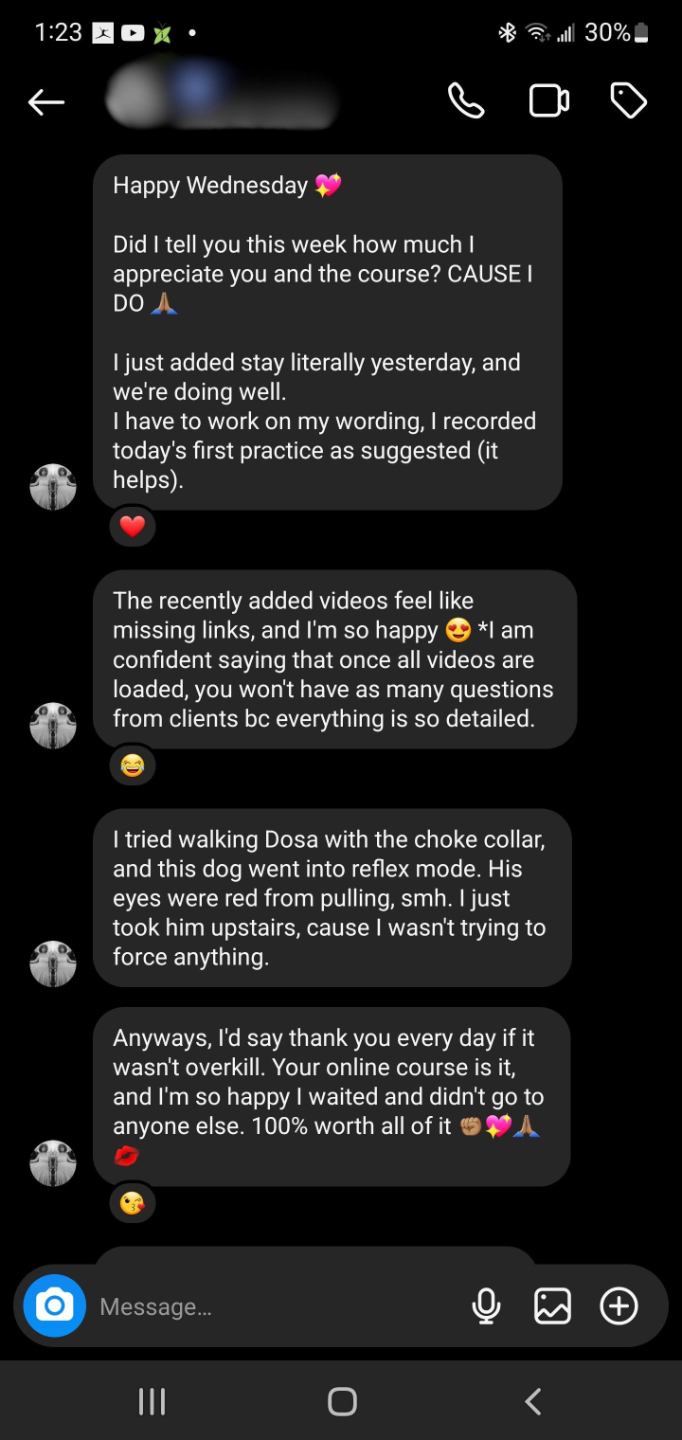
Task: Open the photo gallery picker
Action: [552, 1306]
